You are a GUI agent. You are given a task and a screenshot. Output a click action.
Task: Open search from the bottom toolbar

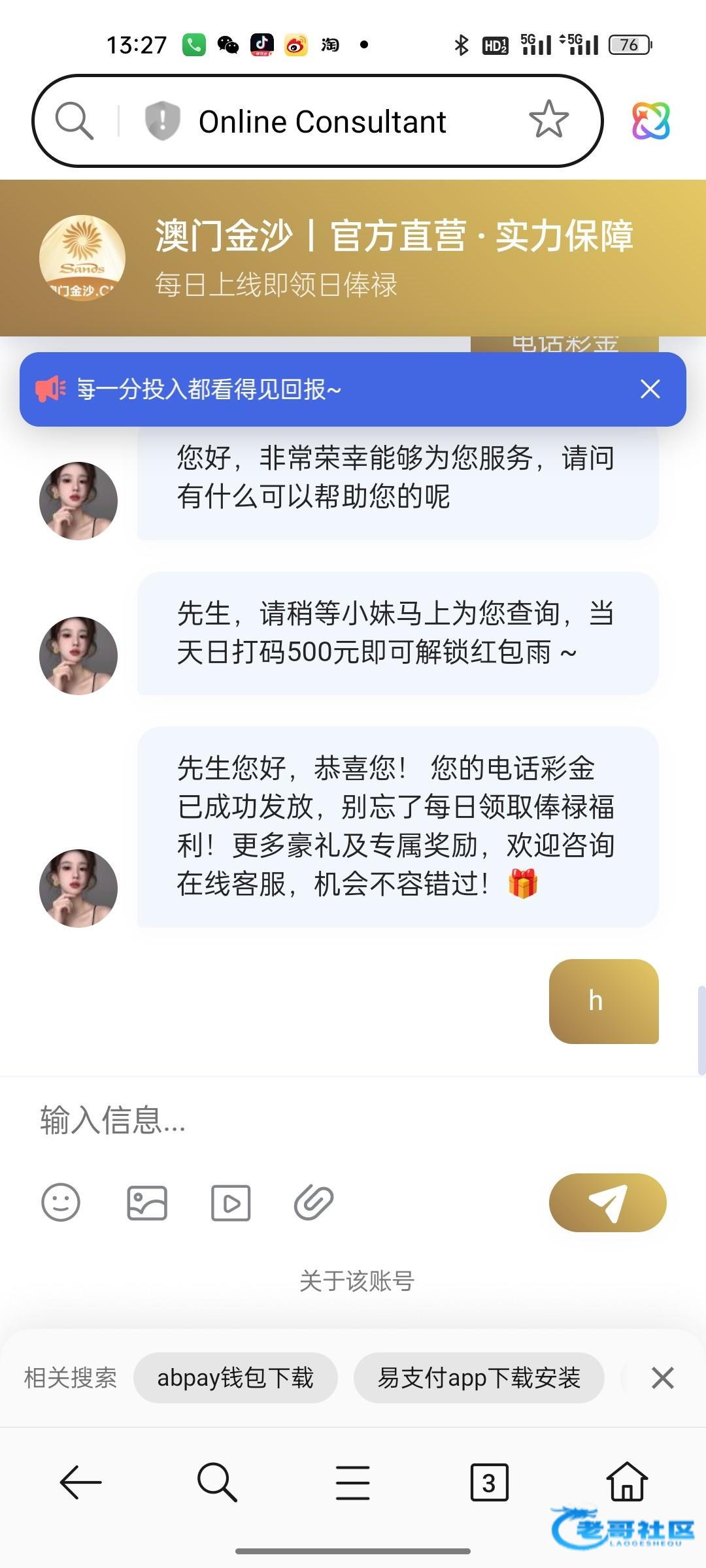(216, 1482)
